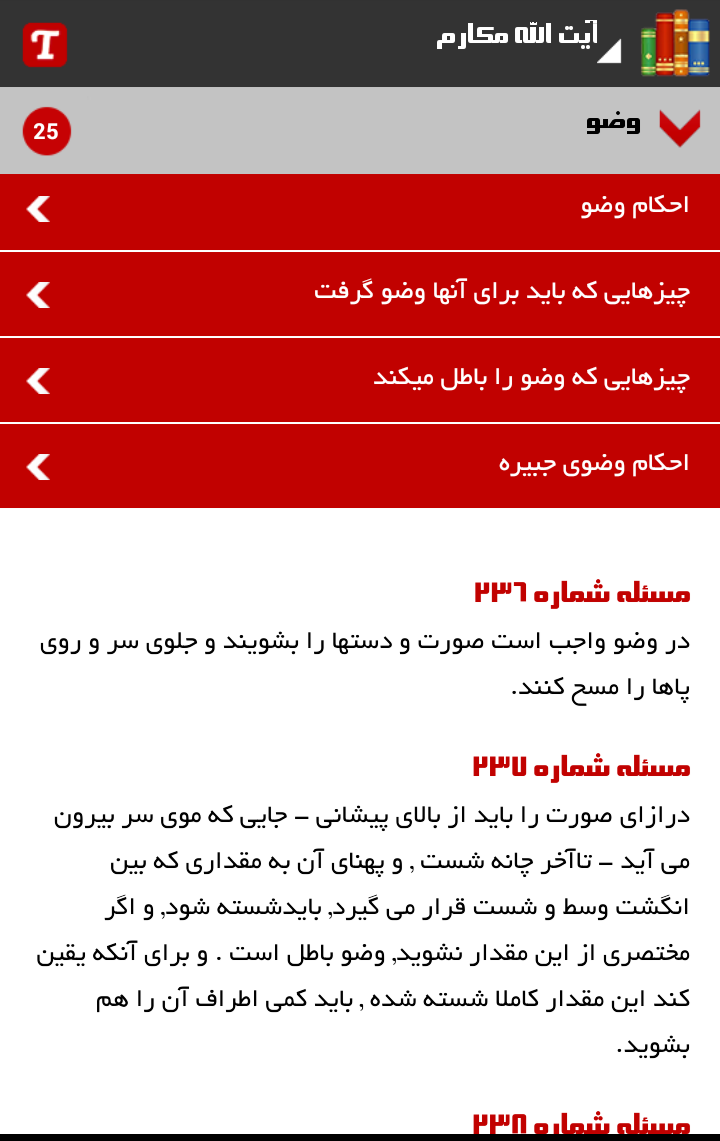This screenshot has width=720, height=1141.
Task: Open چیزهایی که باید برای آنها وضو گرفت
Action: point(360,294)
